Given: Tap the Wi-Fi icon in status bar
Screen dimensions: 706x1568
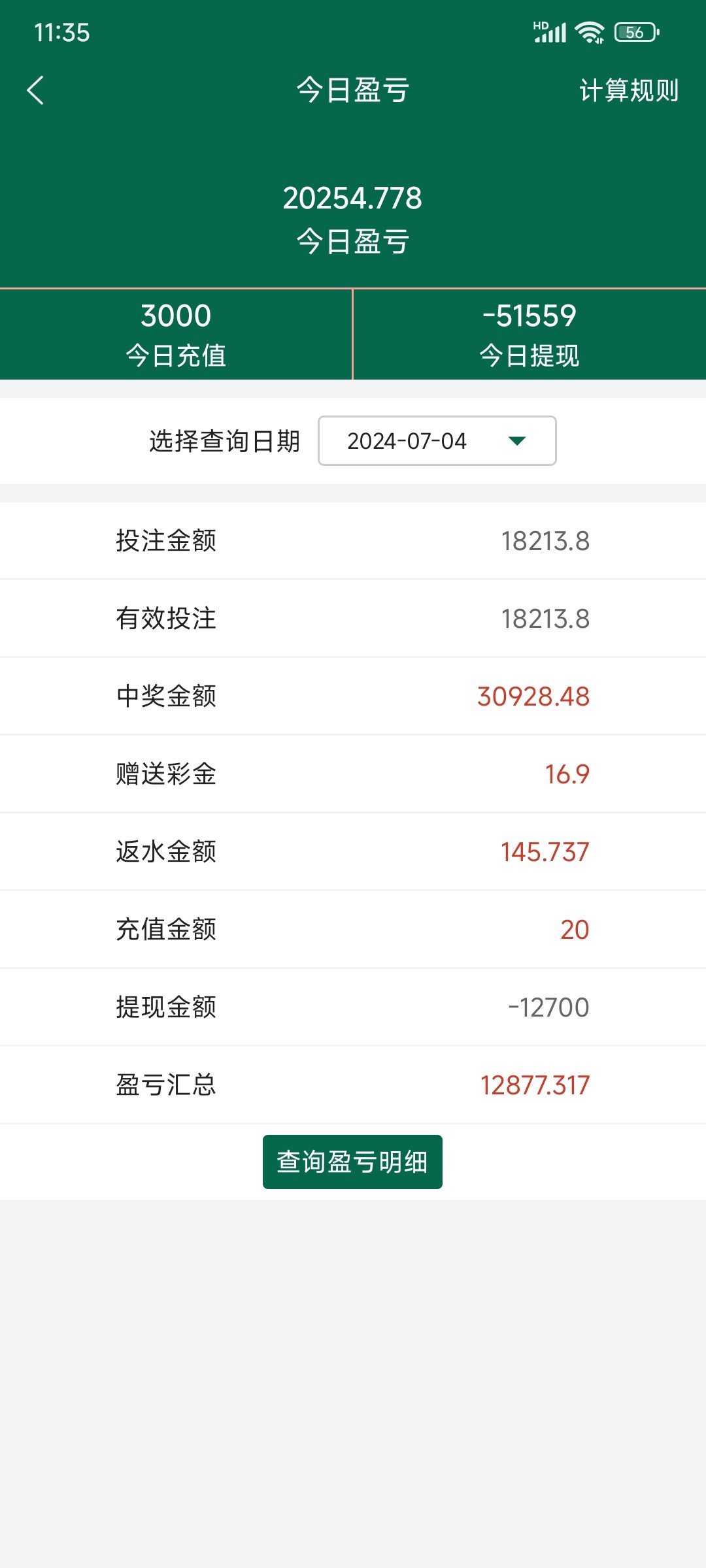Looking at the screenshot, I should pos(589,31).
